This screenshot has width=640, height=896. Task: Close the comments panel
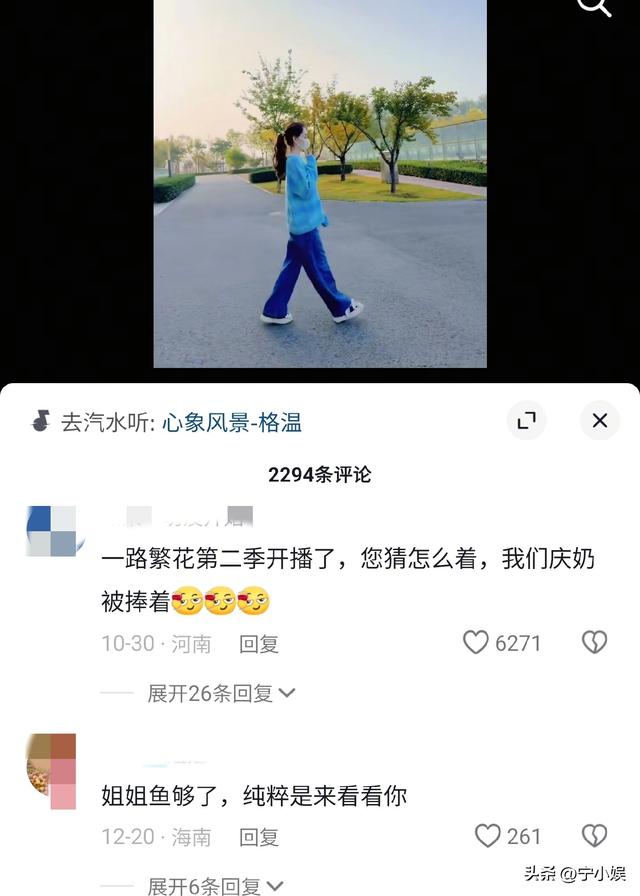point(599,421)
